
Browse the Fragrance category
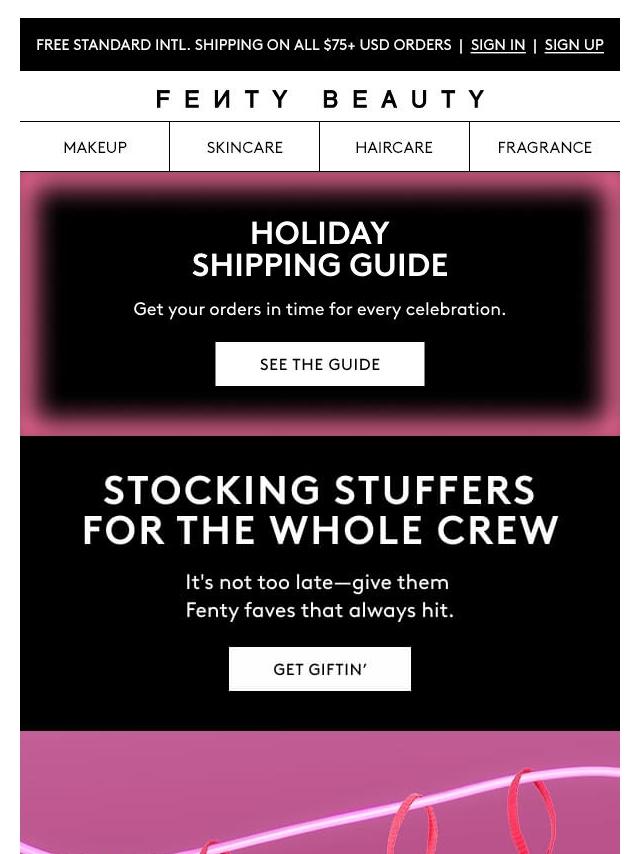[545, 147]
